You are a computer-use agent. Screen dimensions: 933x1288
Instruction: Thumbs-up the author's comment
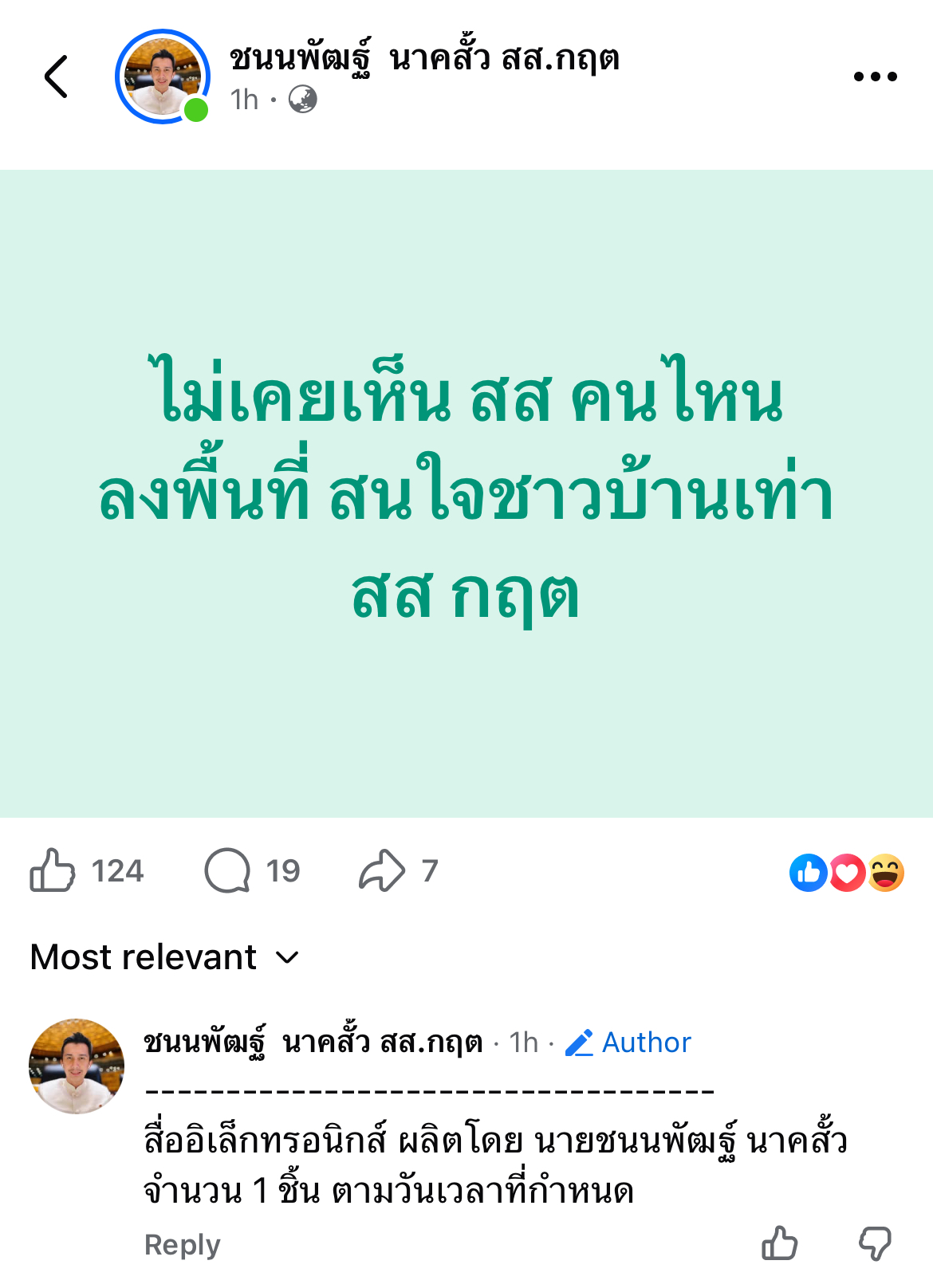(x=779, y=1243)
